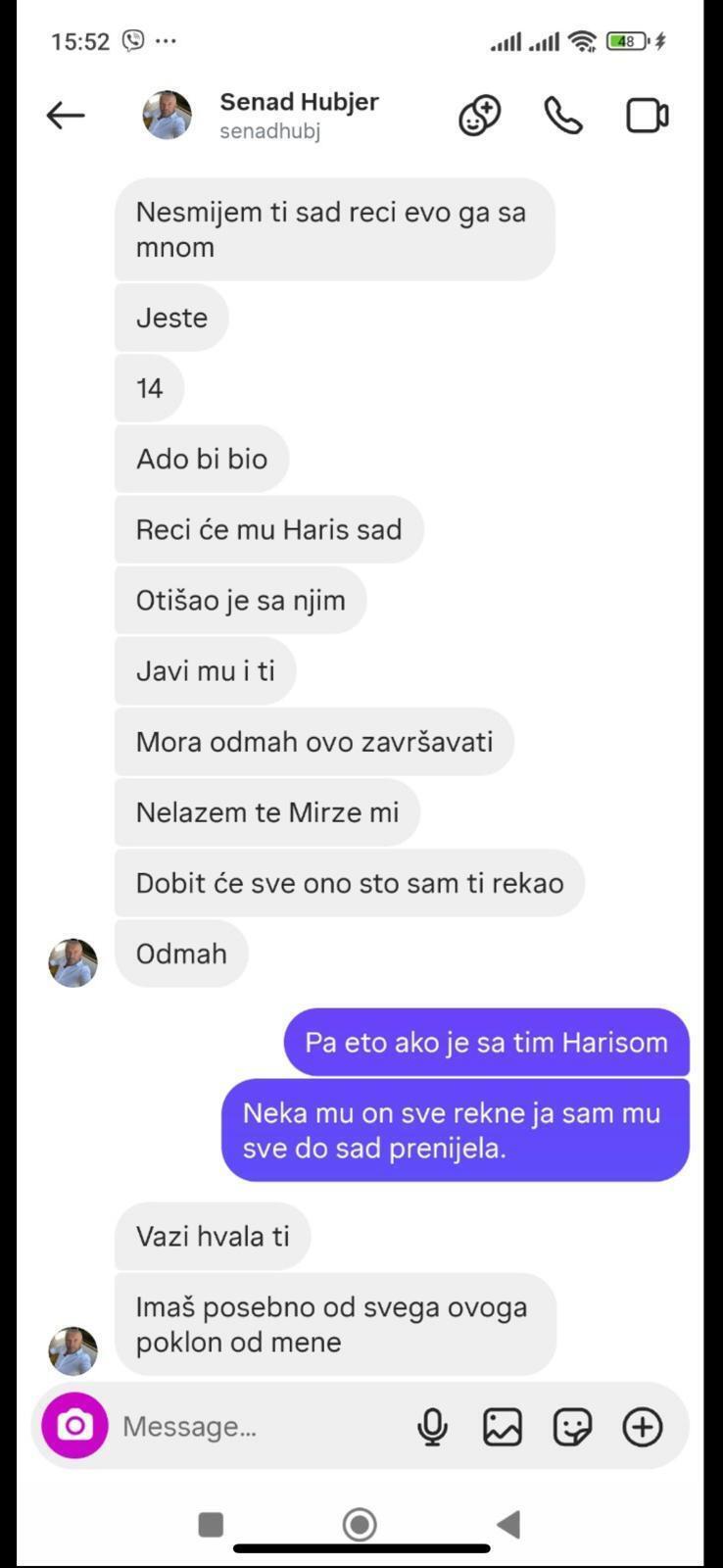
Task: Start a video call with Senad Hubjer
Action: [647, 116]
